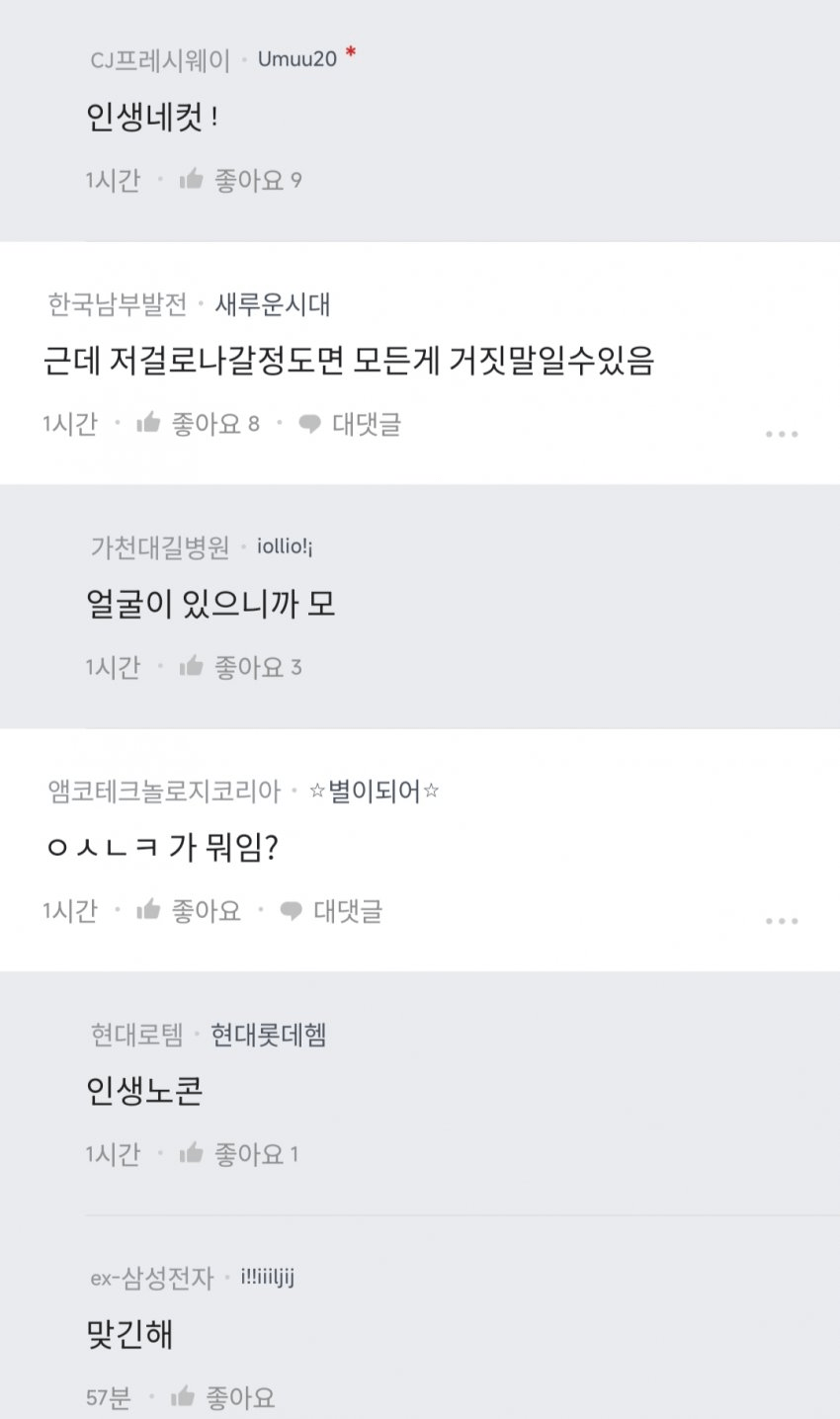840x1419 pixels.
Task: Reply (대댓글) to 새루운시대's comment
Action: tap(350, 424)
